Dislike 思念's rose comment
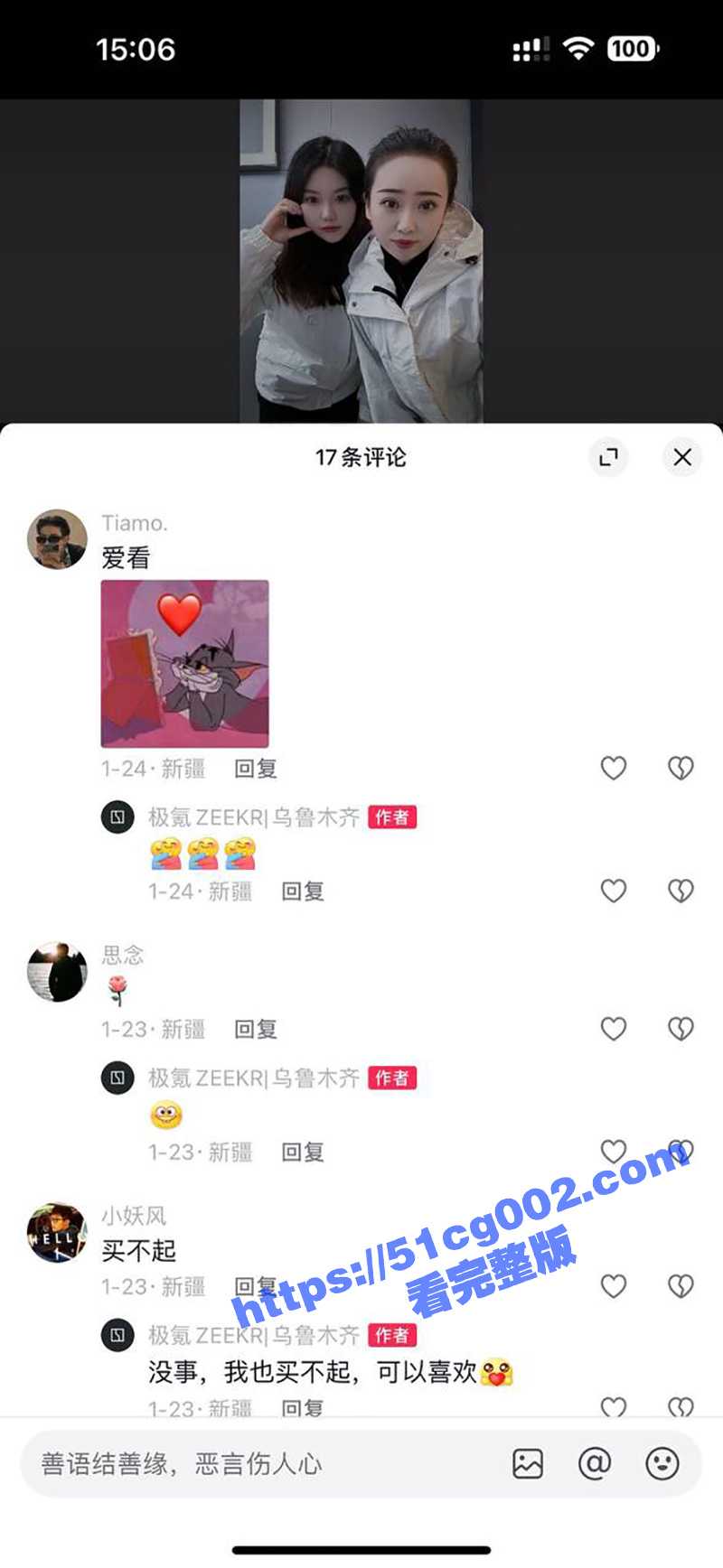Viewport: 723px width, 1568px height. pos(681,1029)
